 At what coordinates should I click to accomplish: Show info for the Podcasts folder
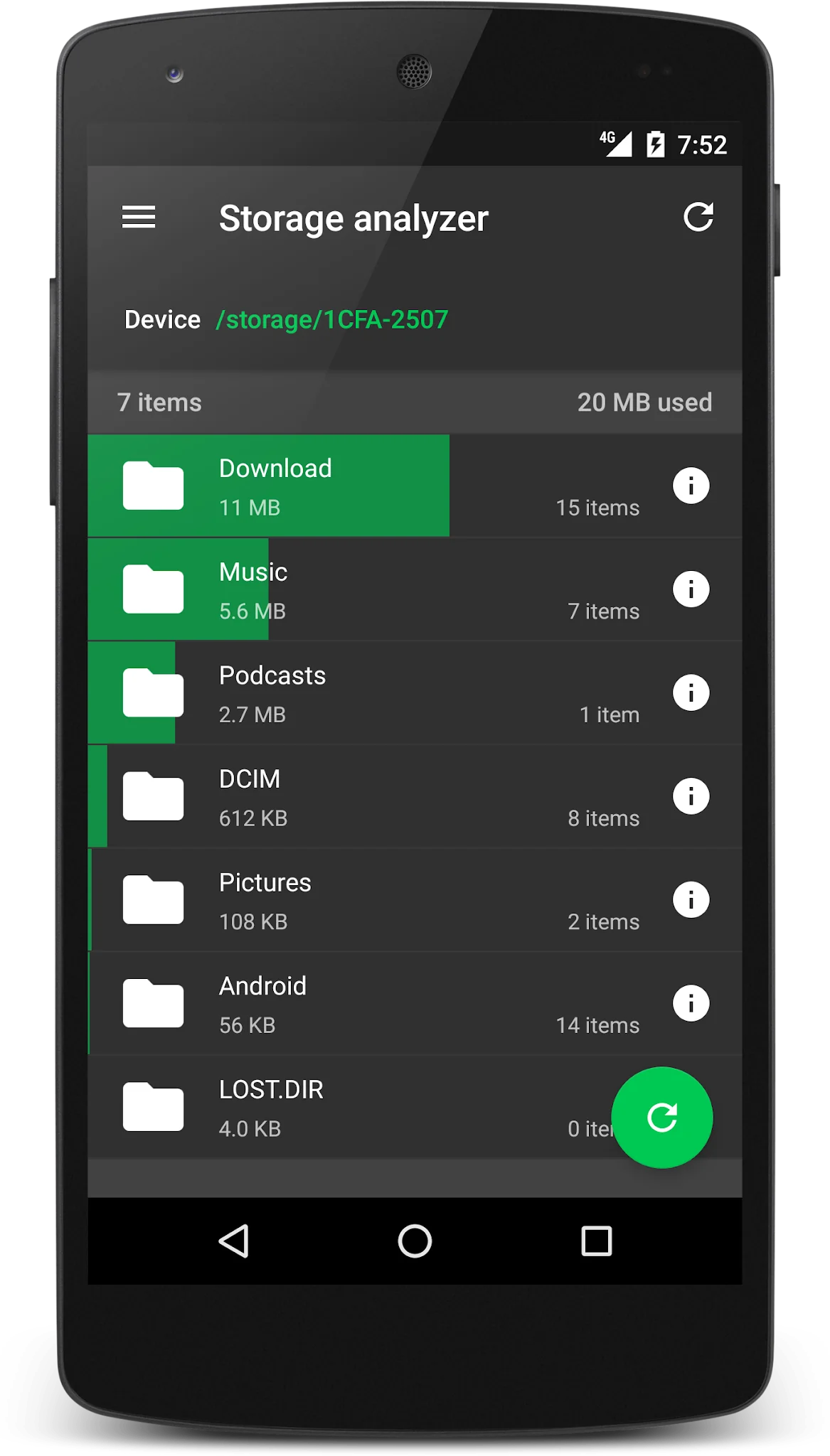[691, 692]
